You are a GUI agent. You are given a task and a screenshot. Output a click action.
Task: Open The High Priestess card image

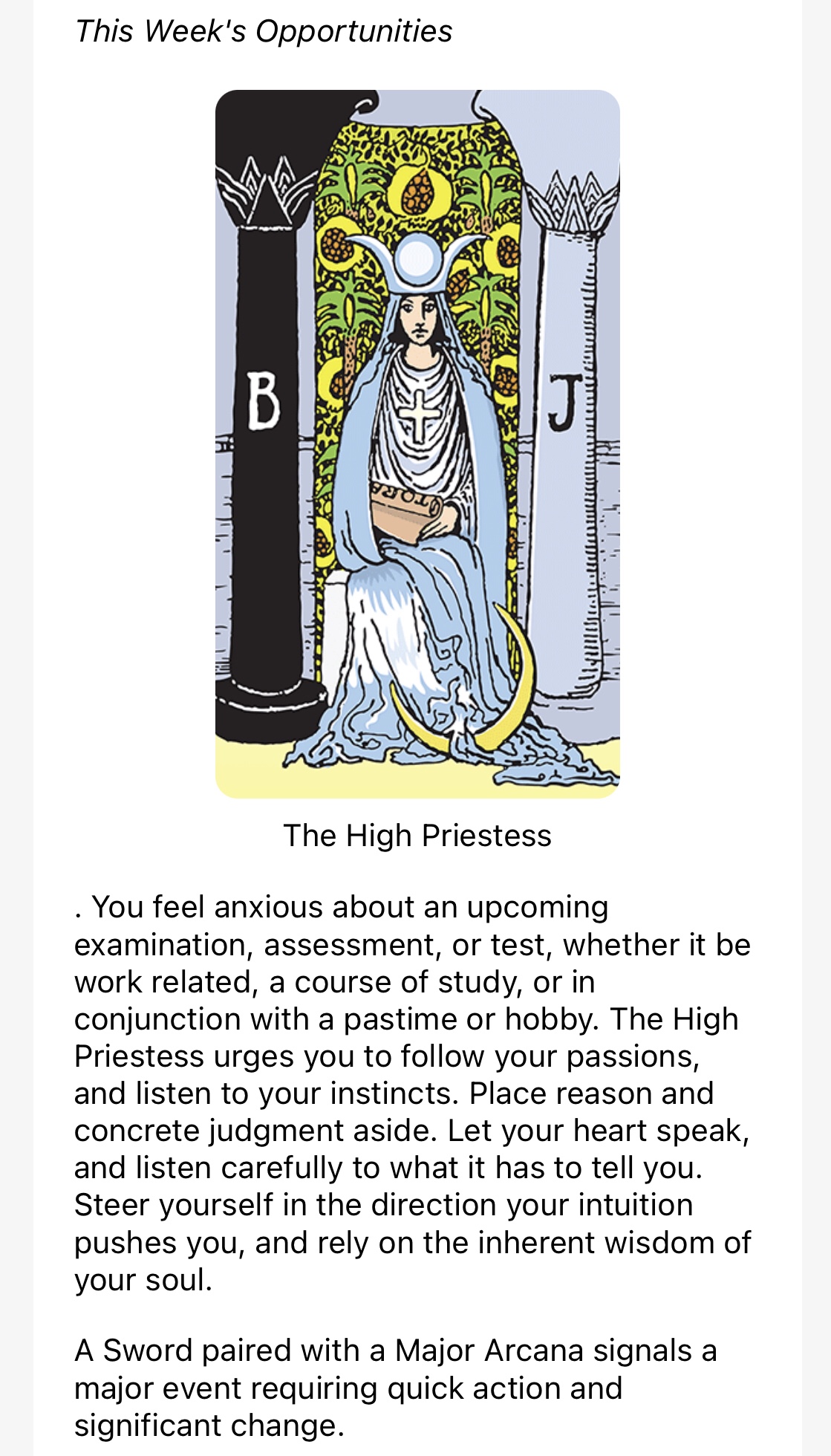point(417,444)
